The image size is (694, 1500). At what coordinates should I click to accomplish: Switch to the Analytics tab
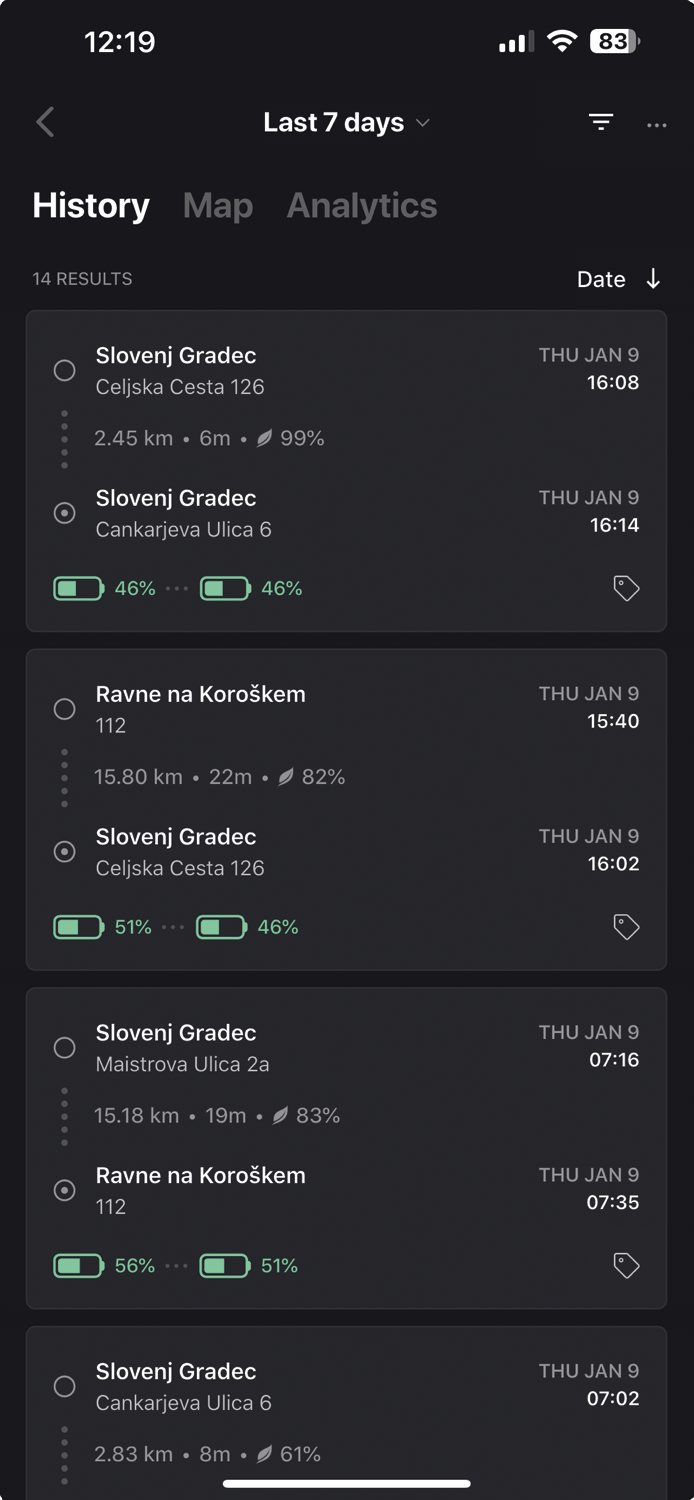pos(362,205)
